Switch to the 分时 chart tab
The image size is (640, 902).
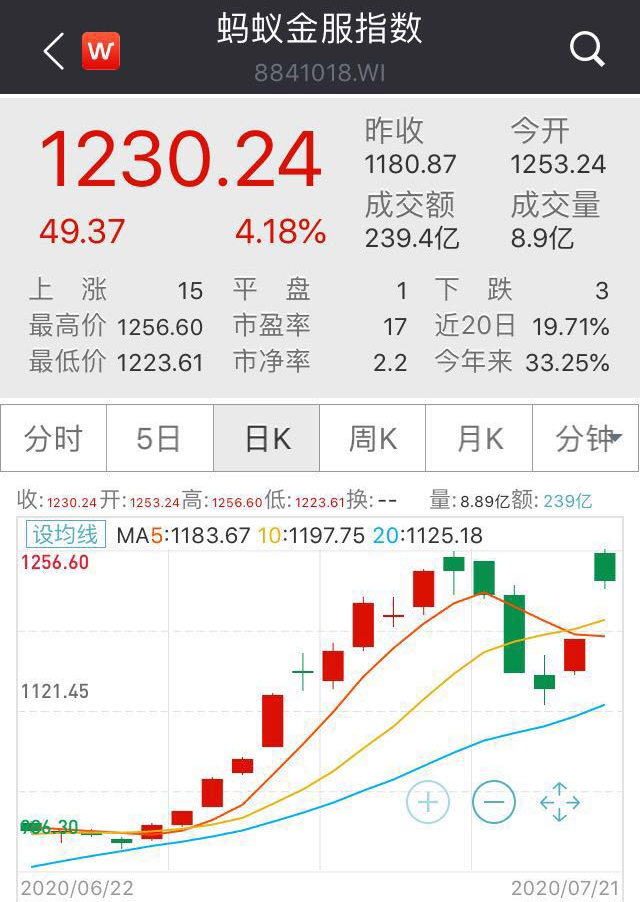(53, 438)
